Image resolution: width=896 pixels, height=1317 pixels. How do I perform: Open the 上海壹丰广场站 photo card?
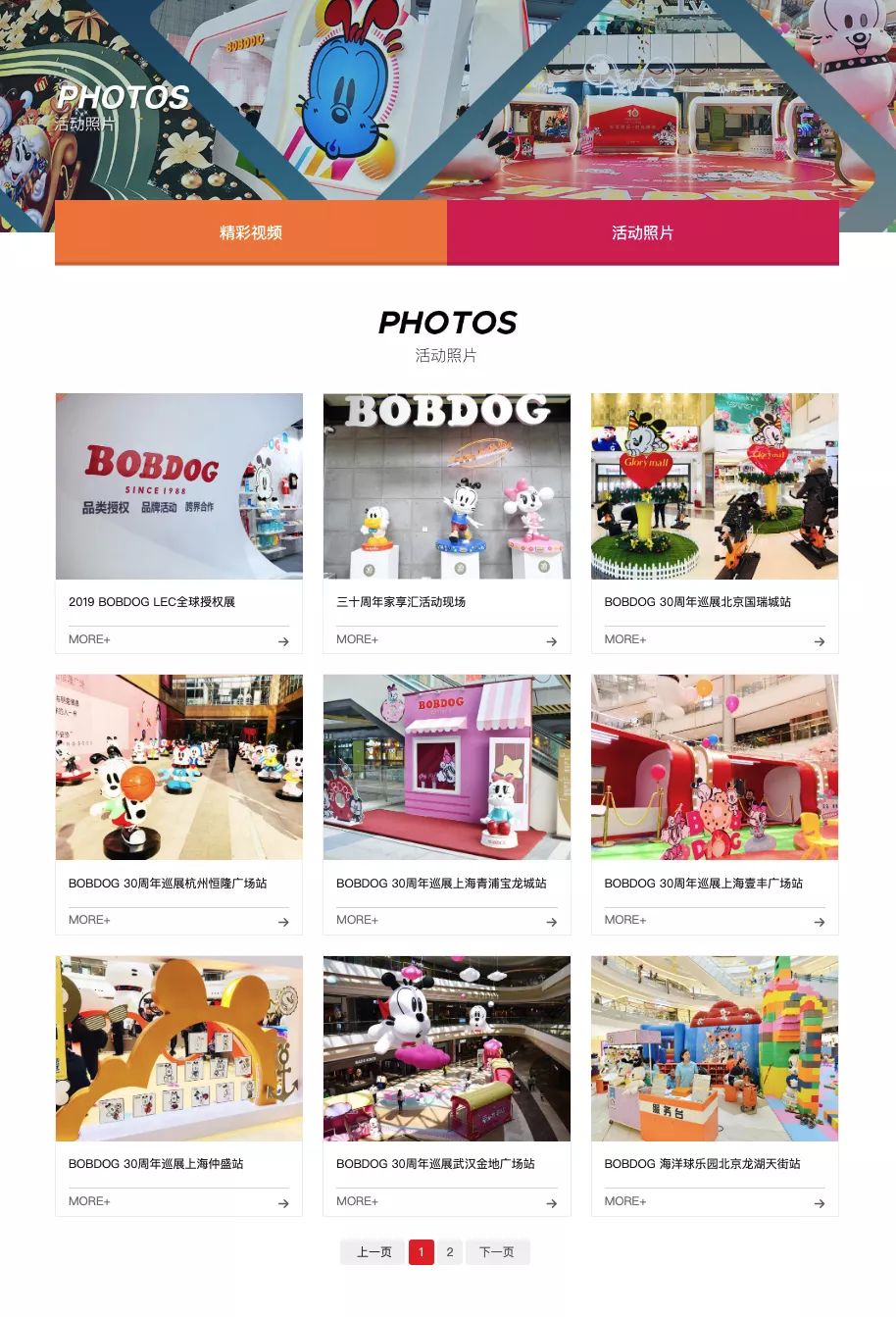coord(714,767)
